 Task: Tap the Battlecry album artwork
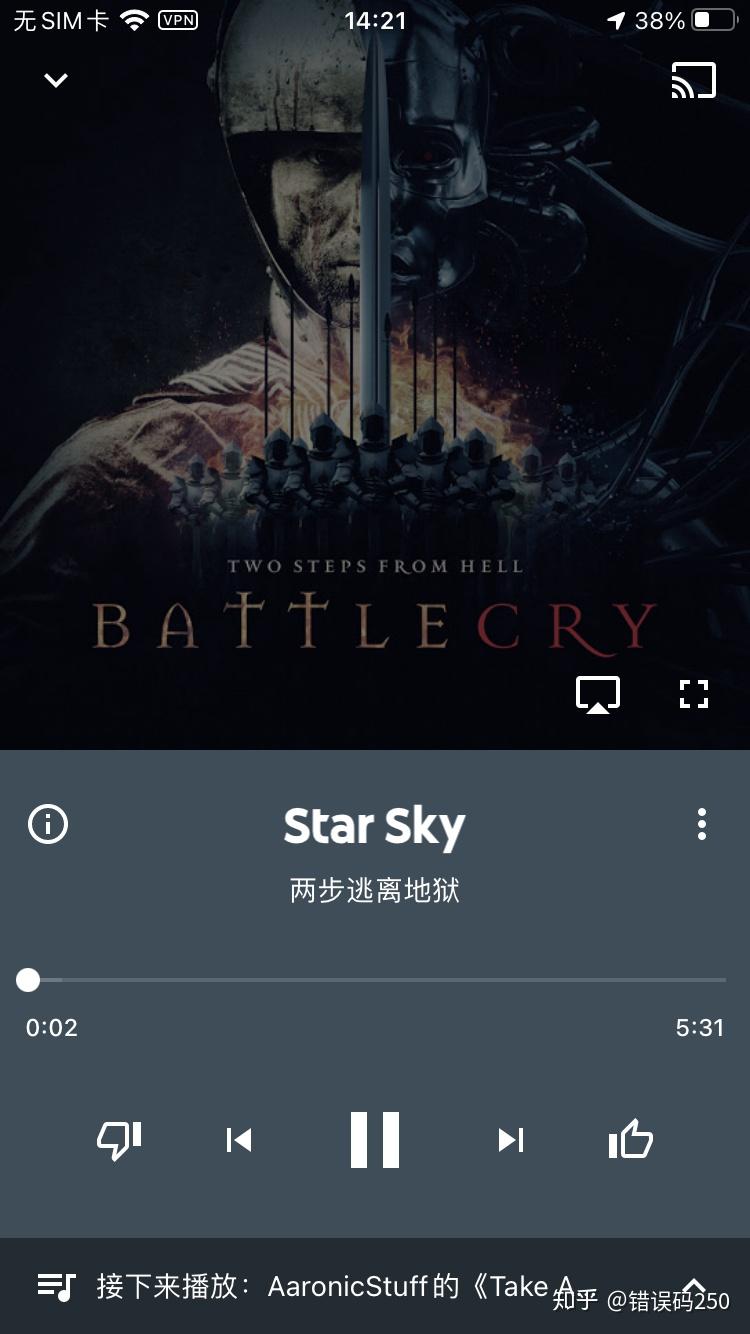[375, 370]
